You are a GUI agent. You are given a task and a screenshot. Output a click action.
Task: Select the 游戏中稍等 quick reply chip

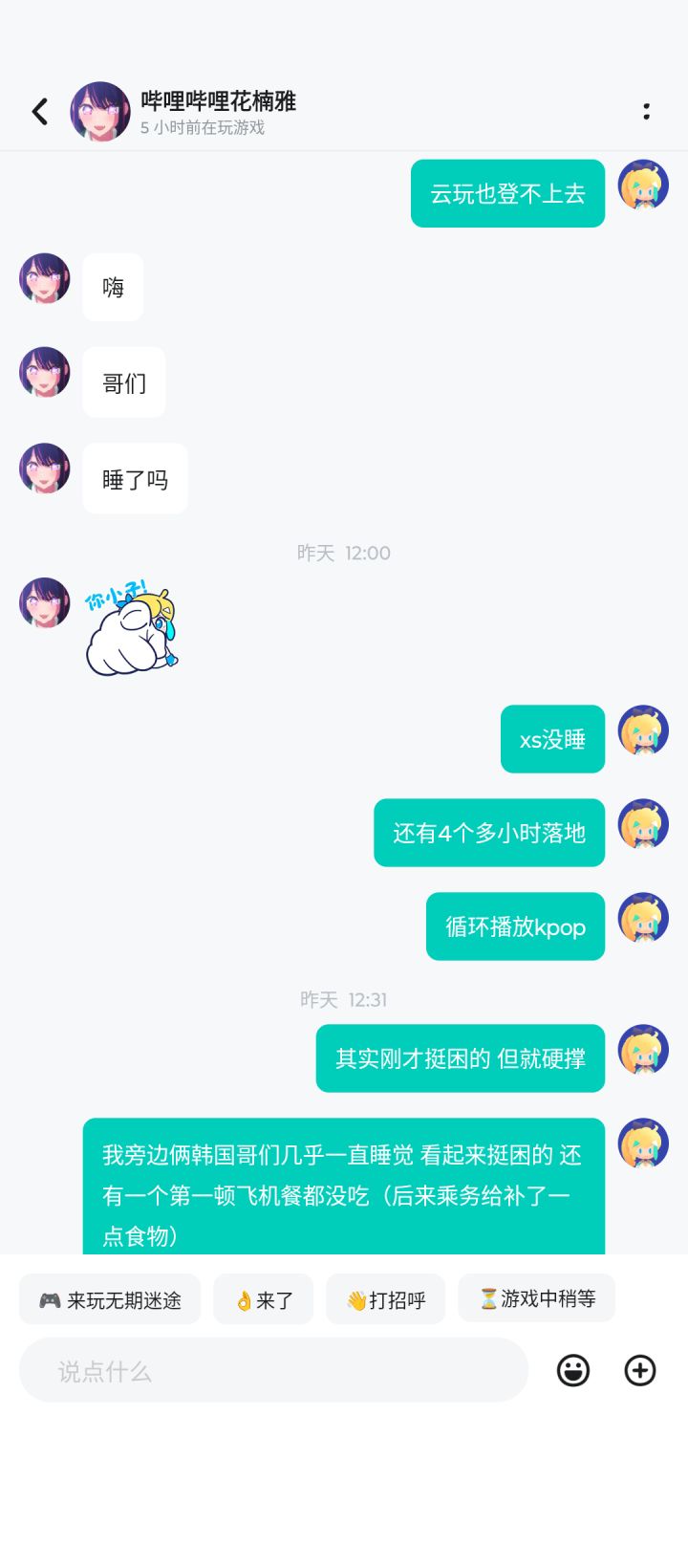(x=536, y=1298)
